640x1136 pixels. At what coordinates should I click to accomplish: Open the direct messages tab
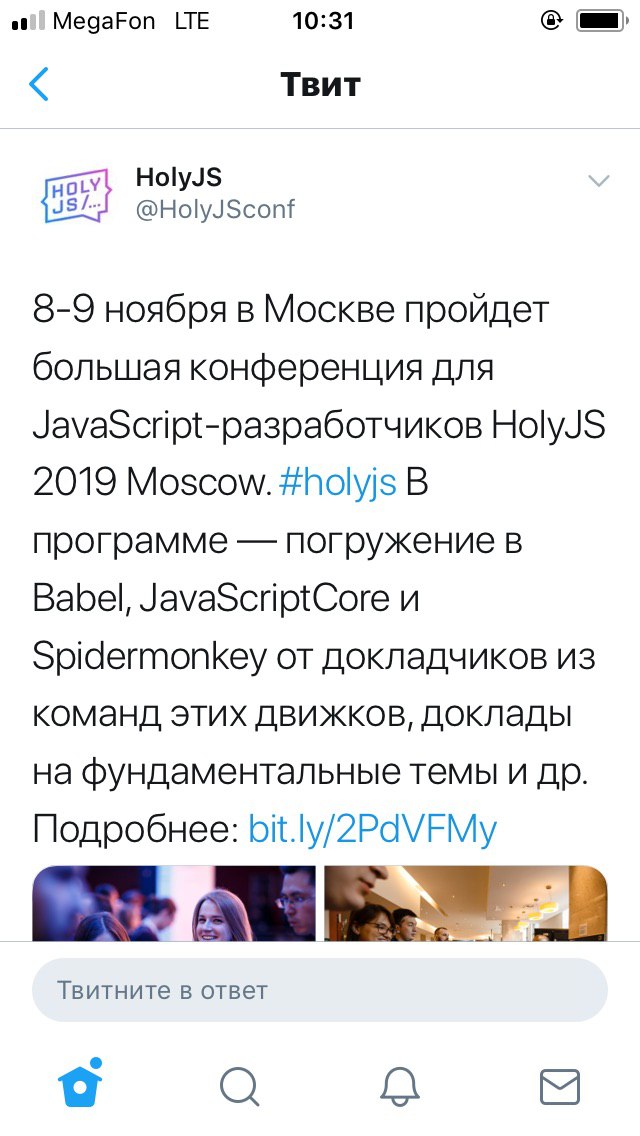[x=559, y=1086]
